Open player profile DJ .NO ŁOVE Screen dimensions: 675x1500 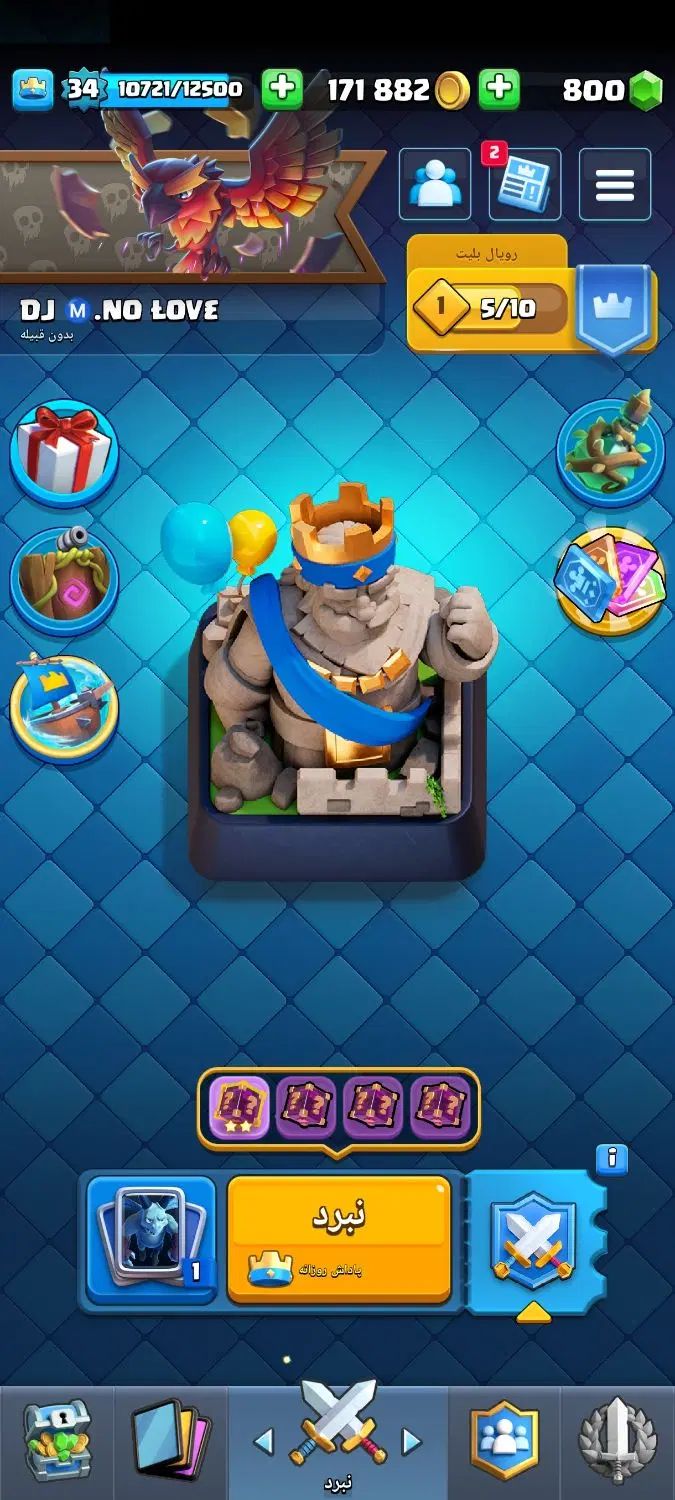120,310
